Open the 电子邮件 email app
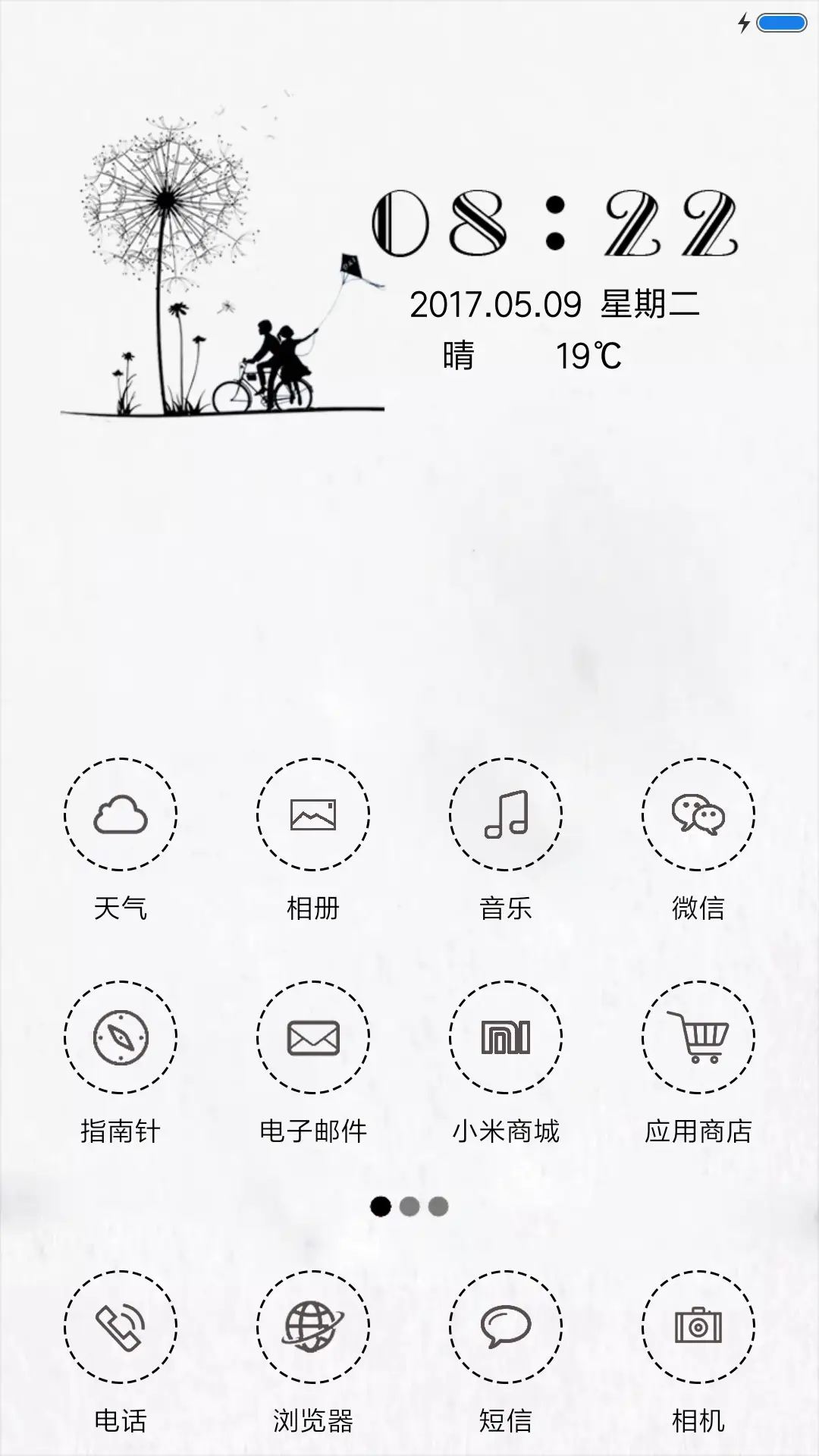 (x=313, y=1037)
